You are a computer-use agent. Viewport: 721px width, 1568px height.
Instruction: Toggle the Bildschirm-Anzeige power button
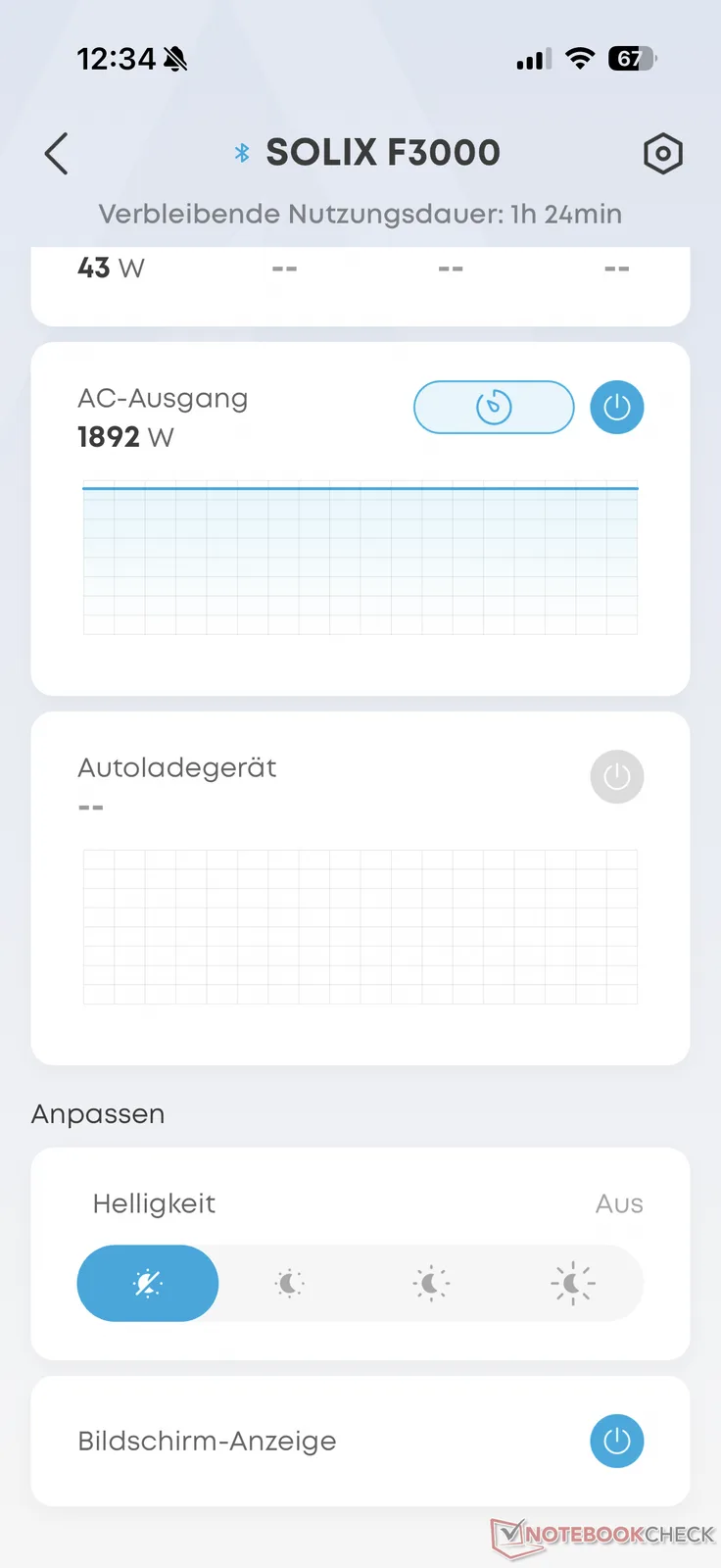tap(616, 1442)
